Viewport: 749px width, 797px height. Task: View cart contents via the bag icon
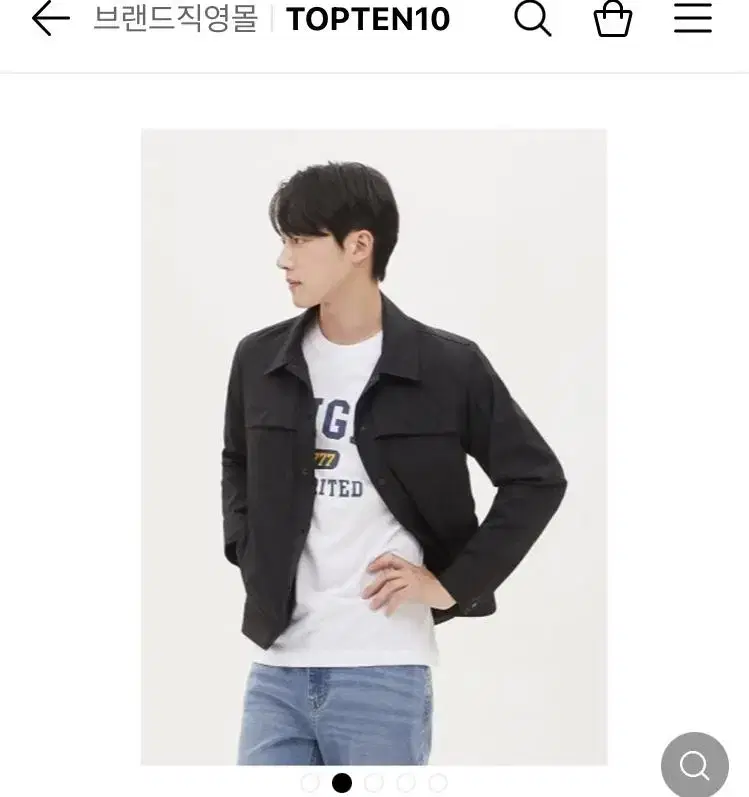(613, 18)
